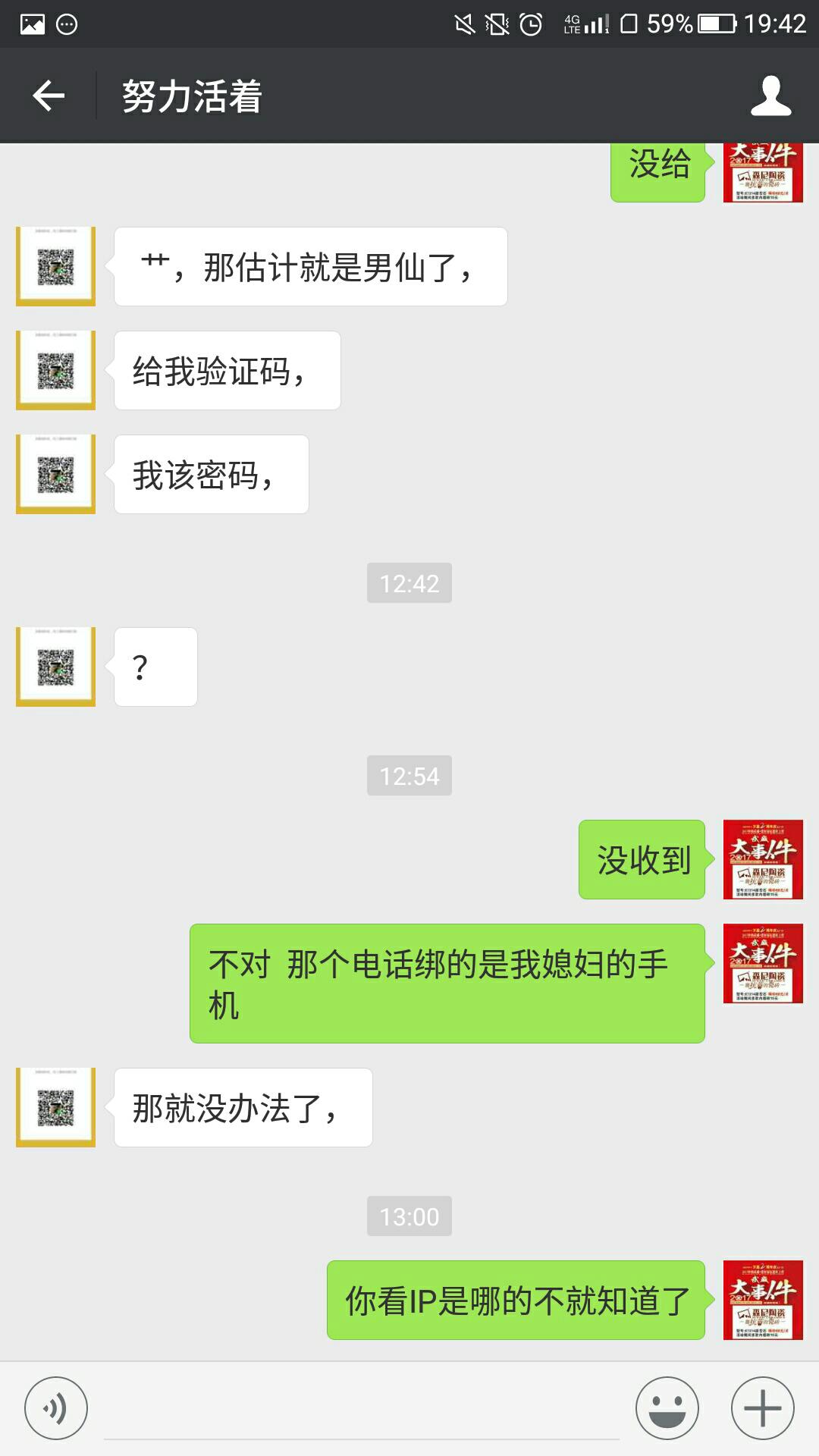Open sender avatar beside 那就没办法了

(x=55, y=1107)
